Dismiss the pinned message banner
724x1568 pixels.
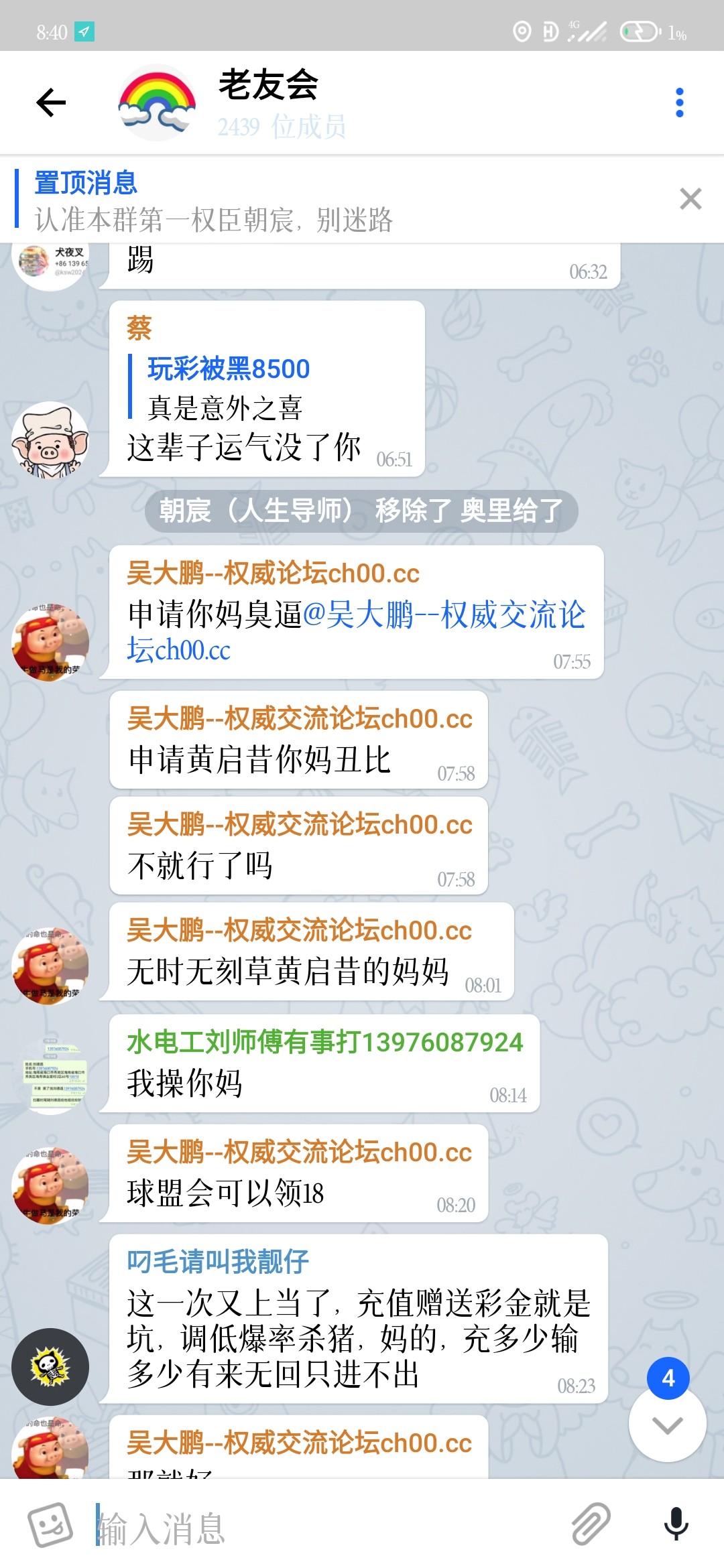690,199
